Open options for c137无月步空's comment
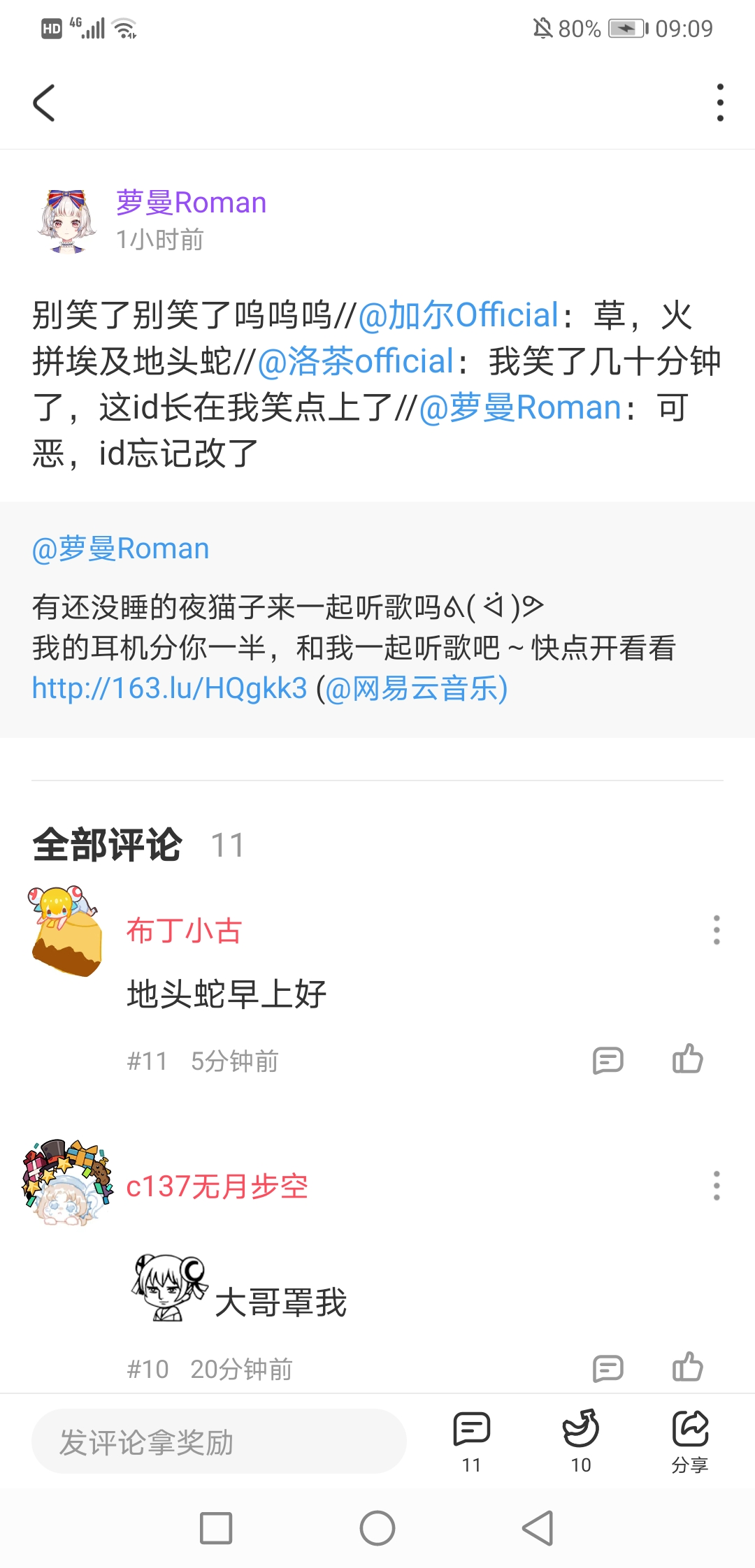Viewport: 755px width, 1568px height. pyautogui.click(x=716, y=1186)
